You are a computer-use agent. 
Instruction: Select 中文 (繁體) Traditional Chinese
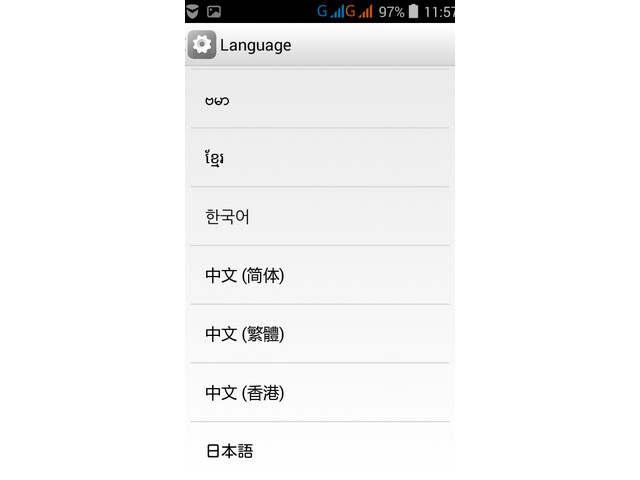coord(320,334)
